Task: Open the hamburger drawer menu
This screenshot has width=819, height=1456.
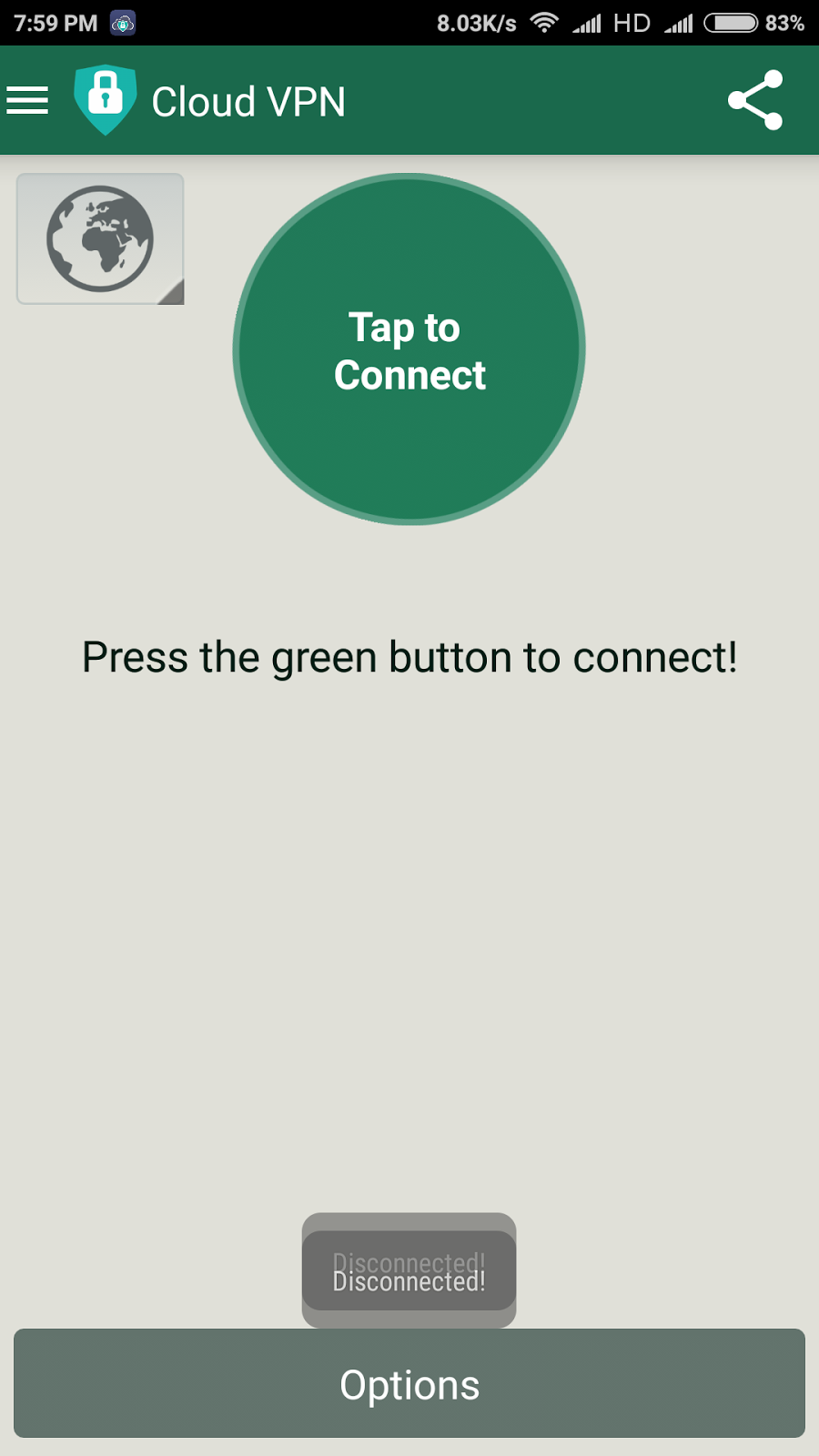Action: pos(27,100)
